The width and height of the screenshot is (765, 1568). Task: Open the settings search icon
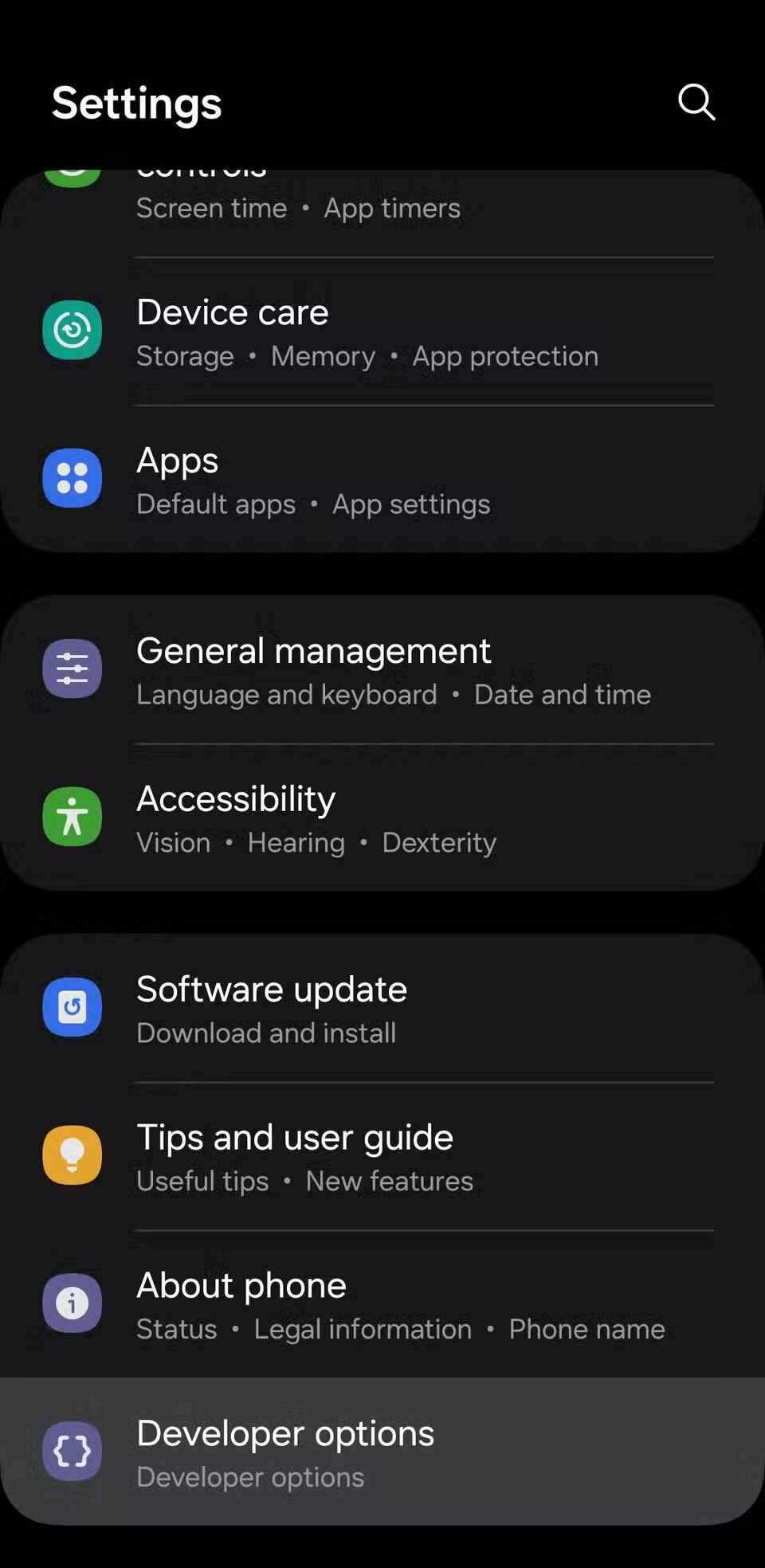pos(696,102)
